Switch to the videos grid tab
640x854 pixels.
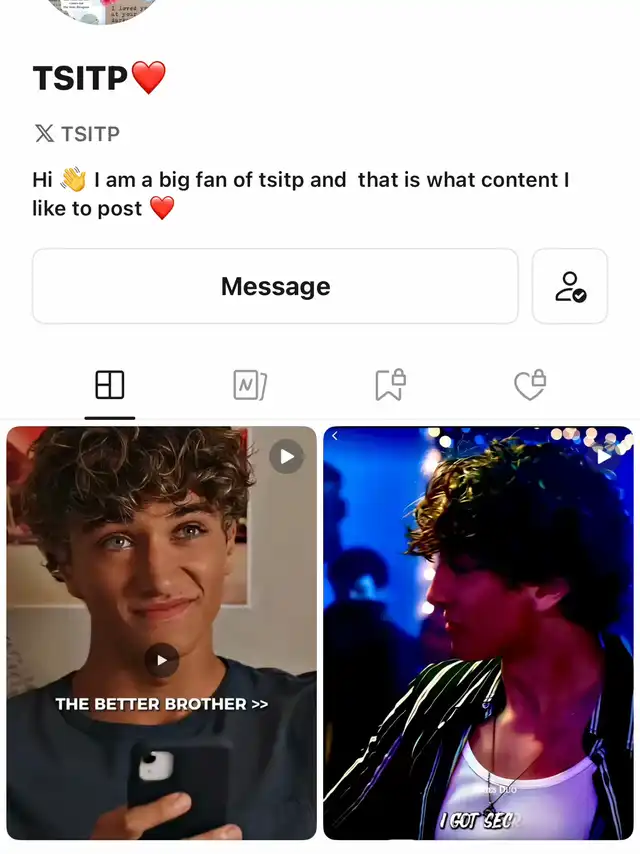[x=110, y=385]
